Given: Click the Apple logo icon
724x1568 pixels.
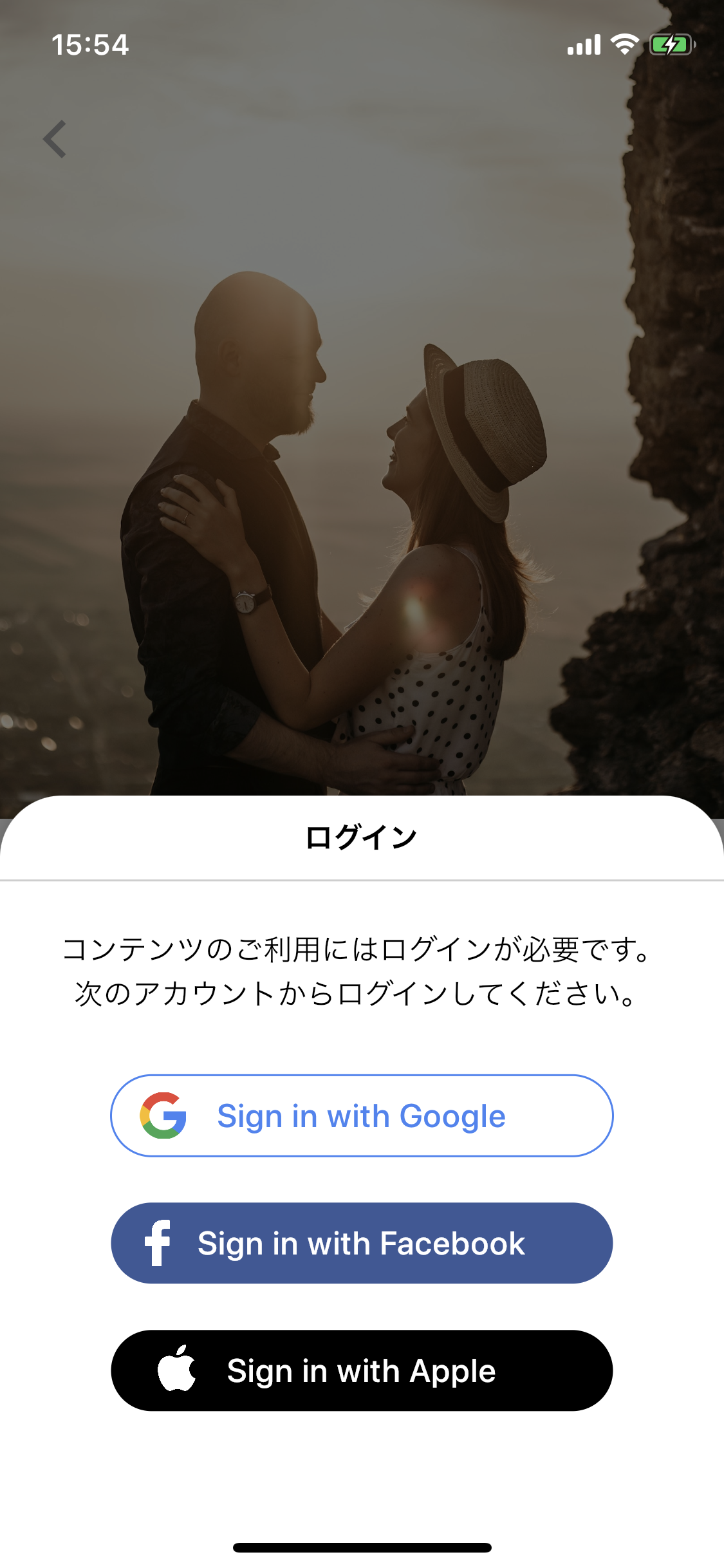Looking at the screenshot, I should 177,1370.
